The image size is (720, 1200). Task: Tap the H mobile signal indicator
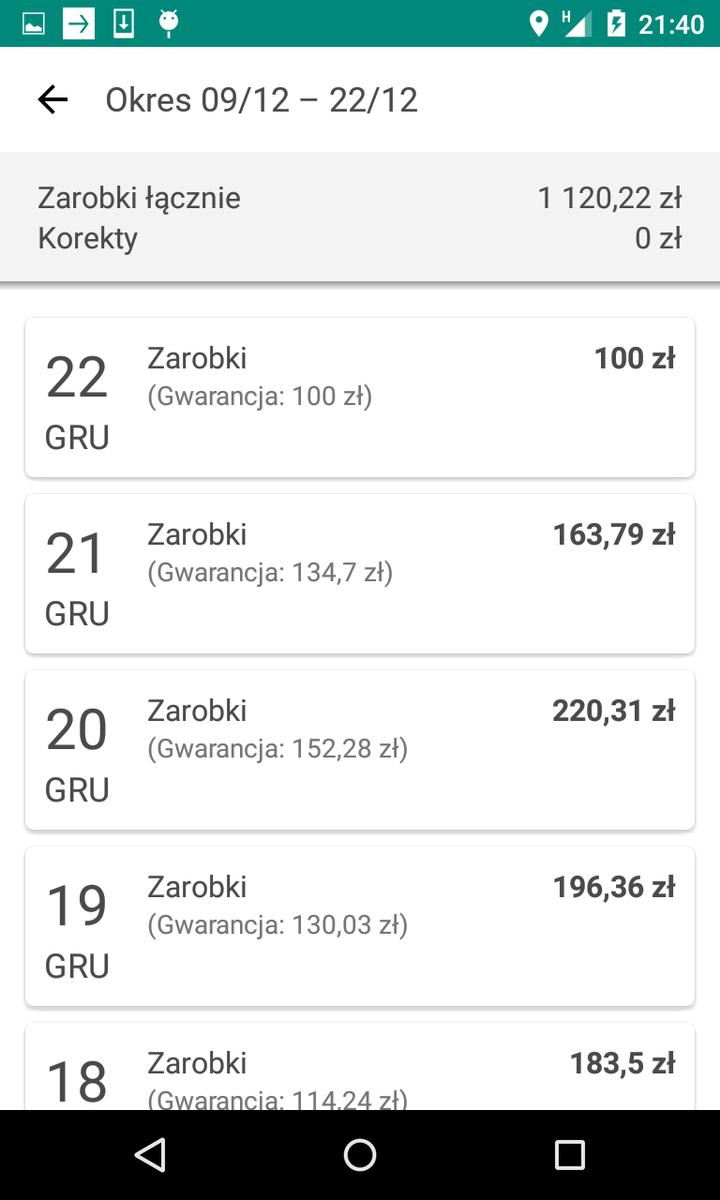coord(578,22)
